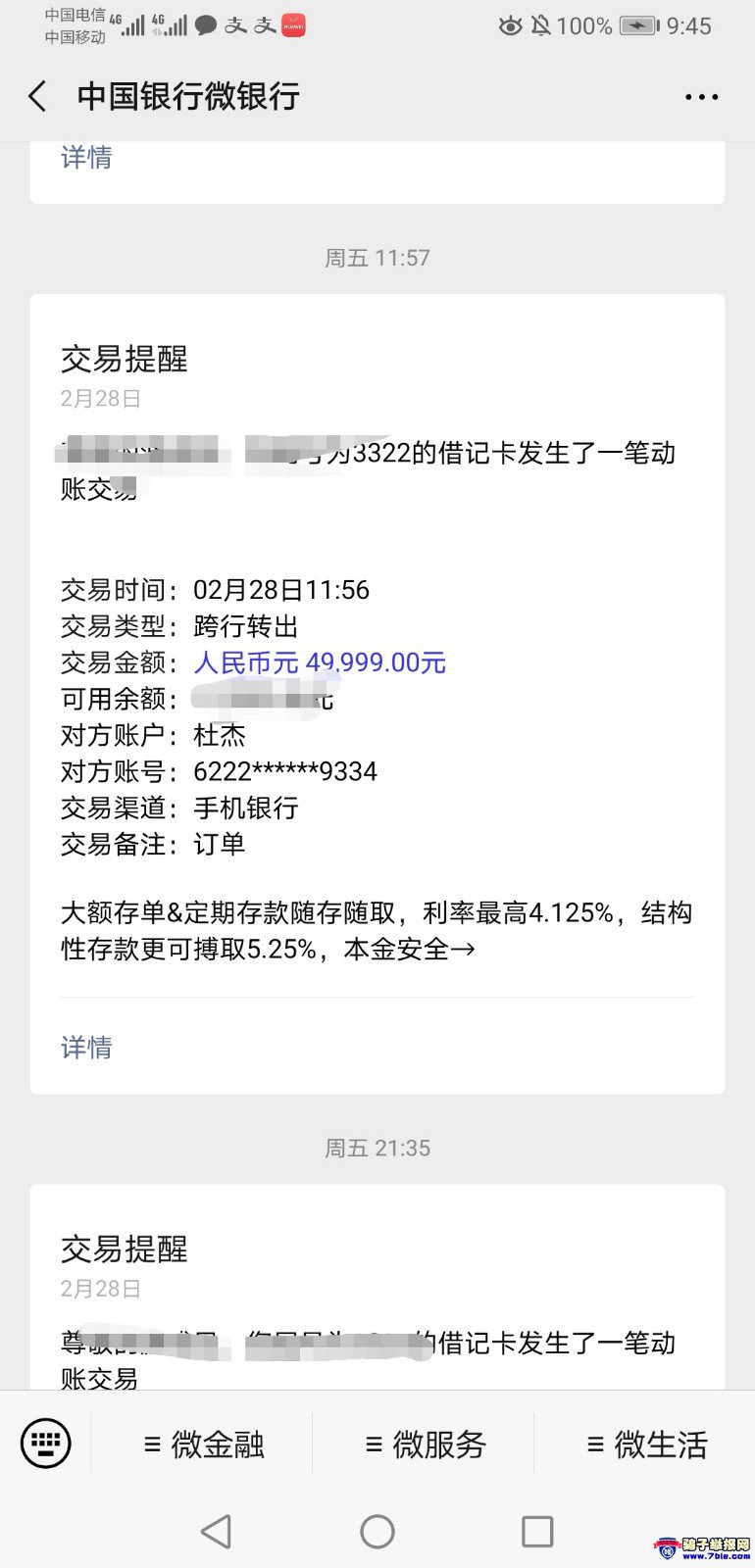The width and height of the screenshot is (755, 1568).
Task: Switch to keyboard input mode
Action: (x=46, y=1443)
